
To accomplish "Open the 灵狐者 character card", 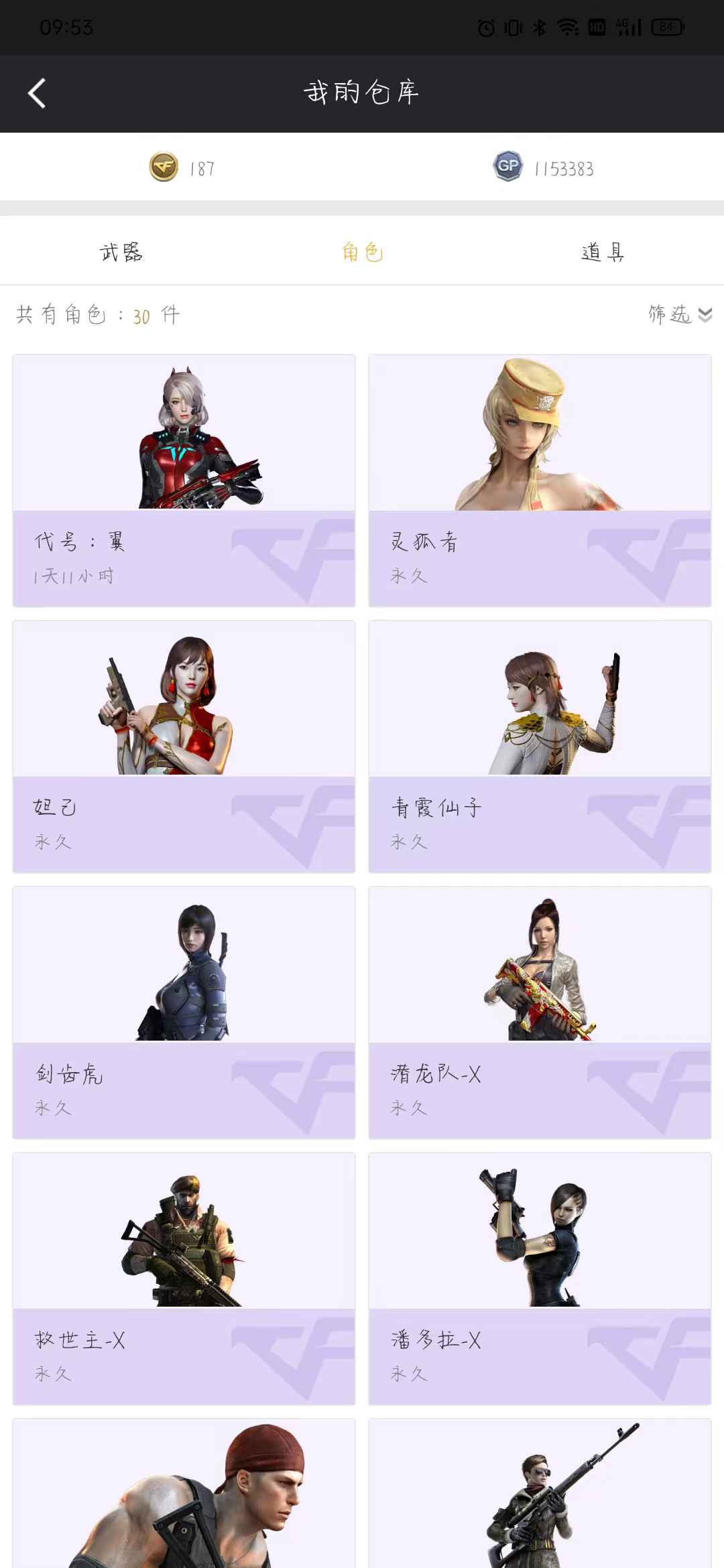I will pos(540,480).
